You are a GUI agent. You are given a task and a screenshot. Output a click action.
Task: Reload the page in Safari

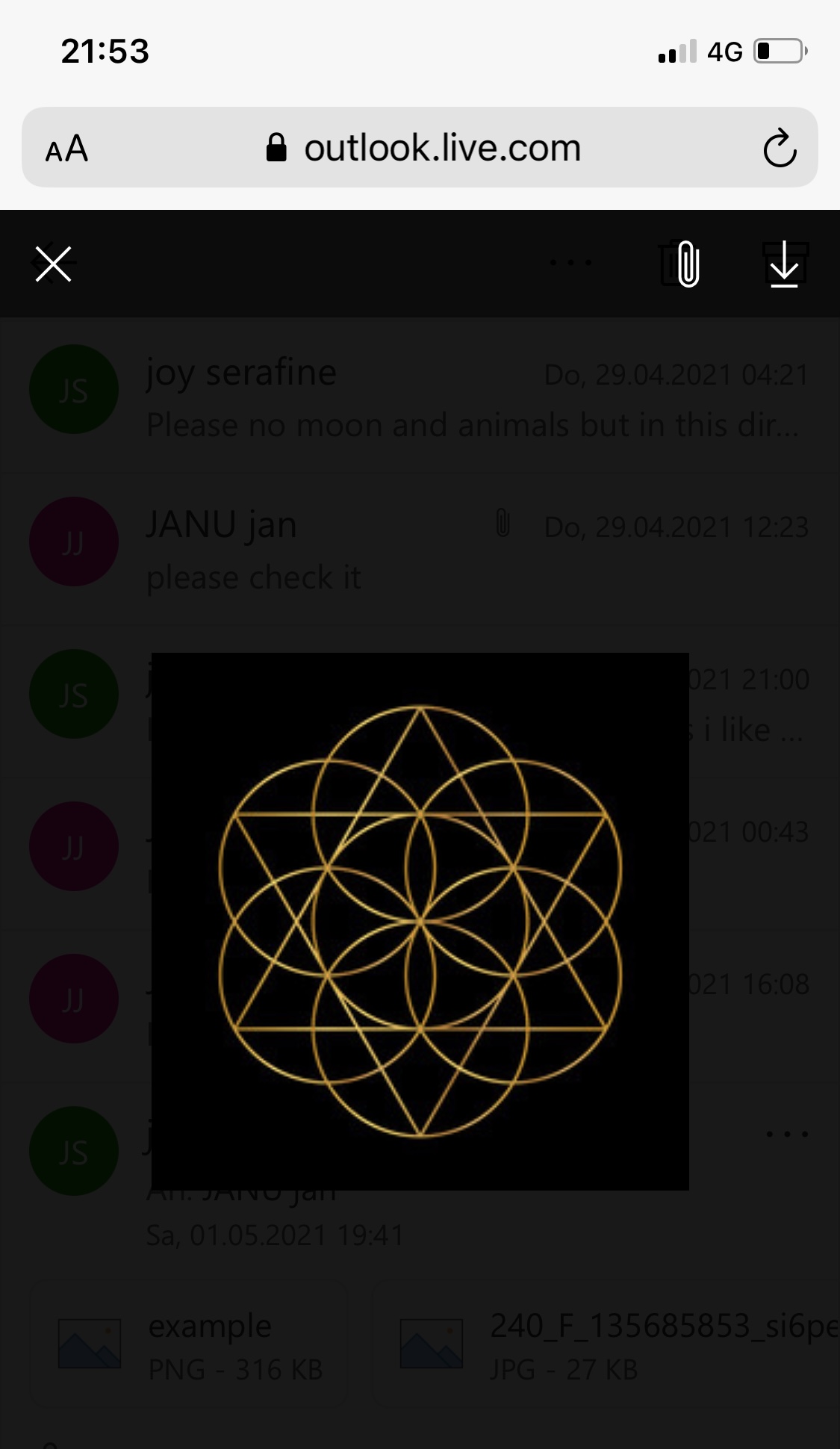tap(780, 148)
